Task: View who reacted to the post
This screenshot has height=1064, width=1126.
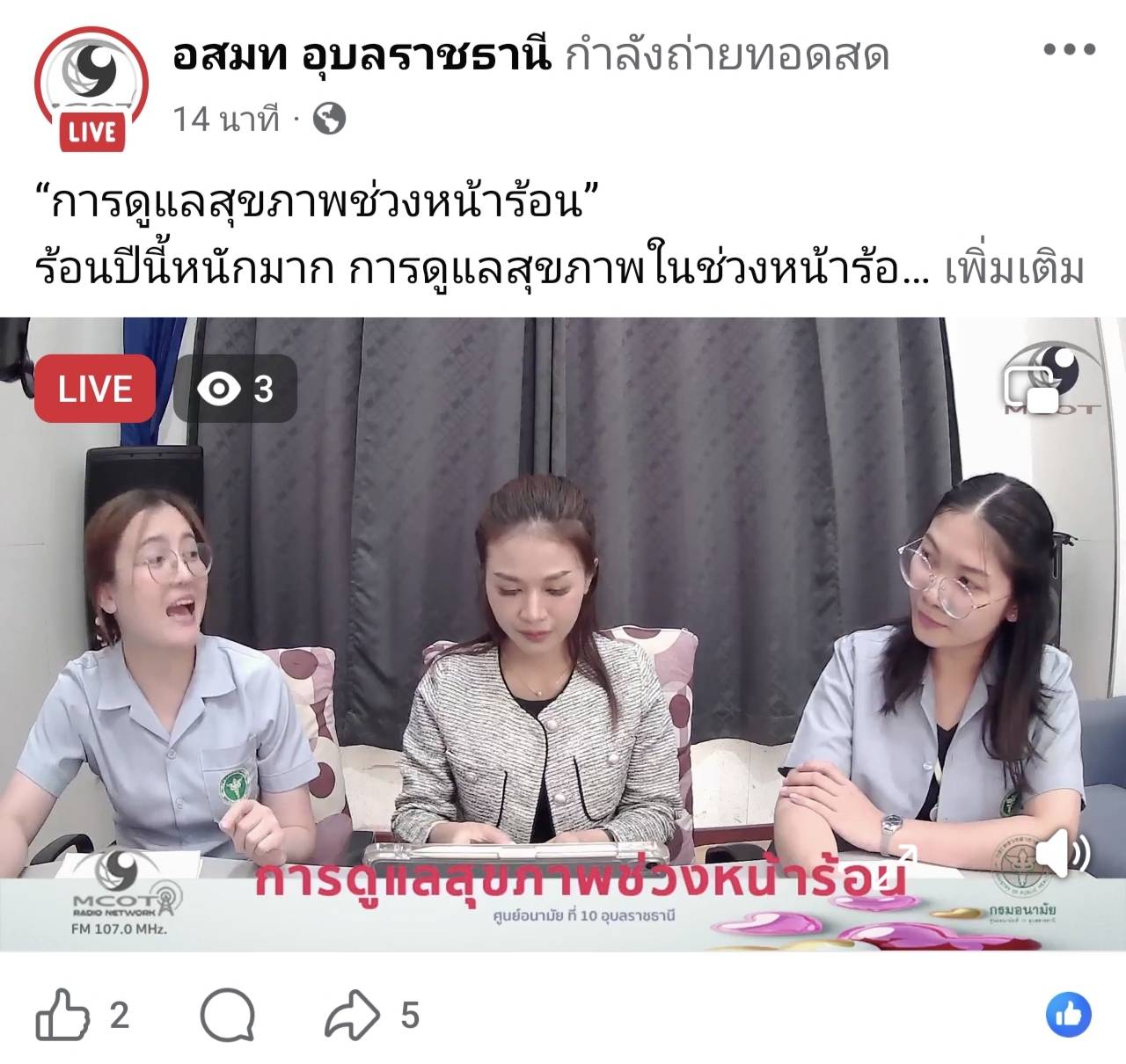Action: click(x=1068, y=1016)
